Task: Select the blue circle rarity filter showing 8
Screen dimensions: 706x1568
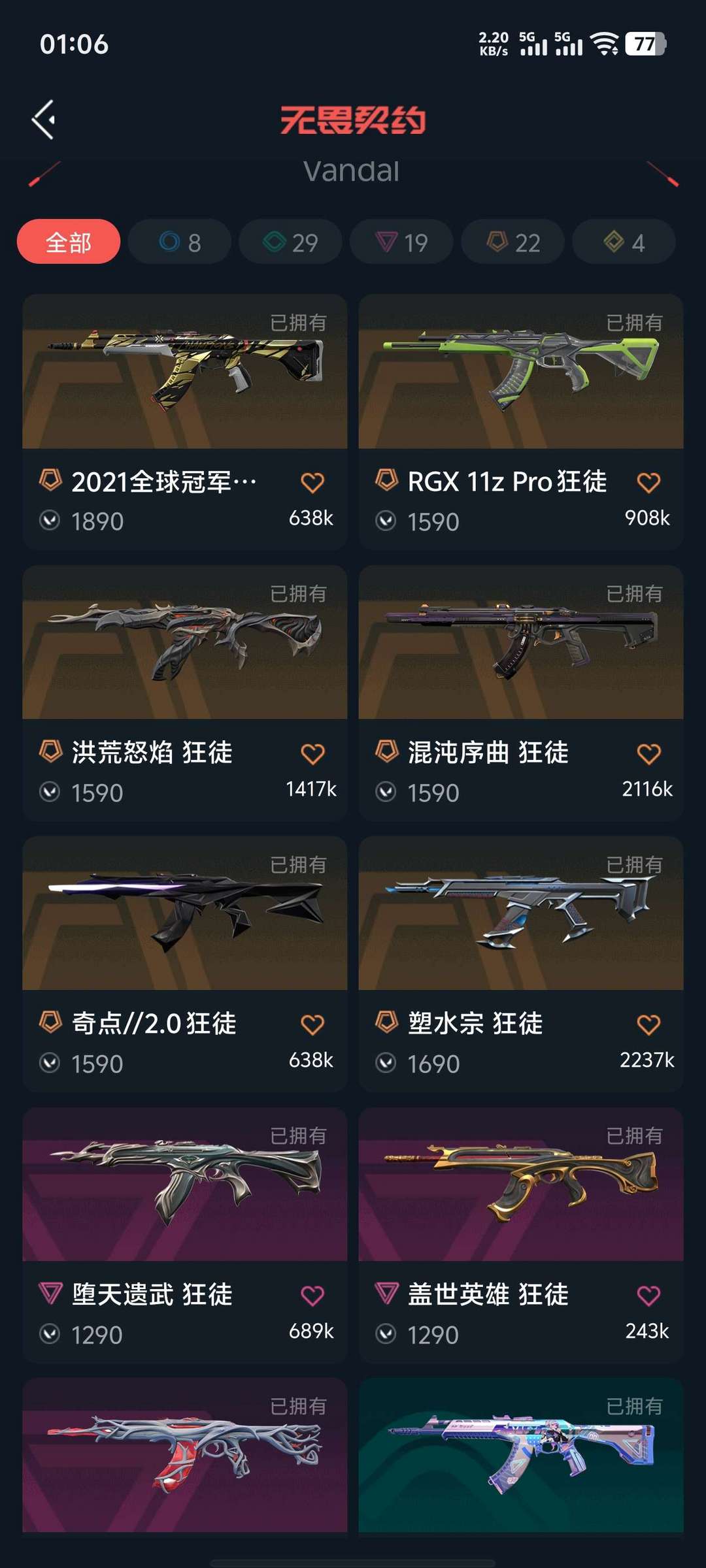Action: (178, 242)
